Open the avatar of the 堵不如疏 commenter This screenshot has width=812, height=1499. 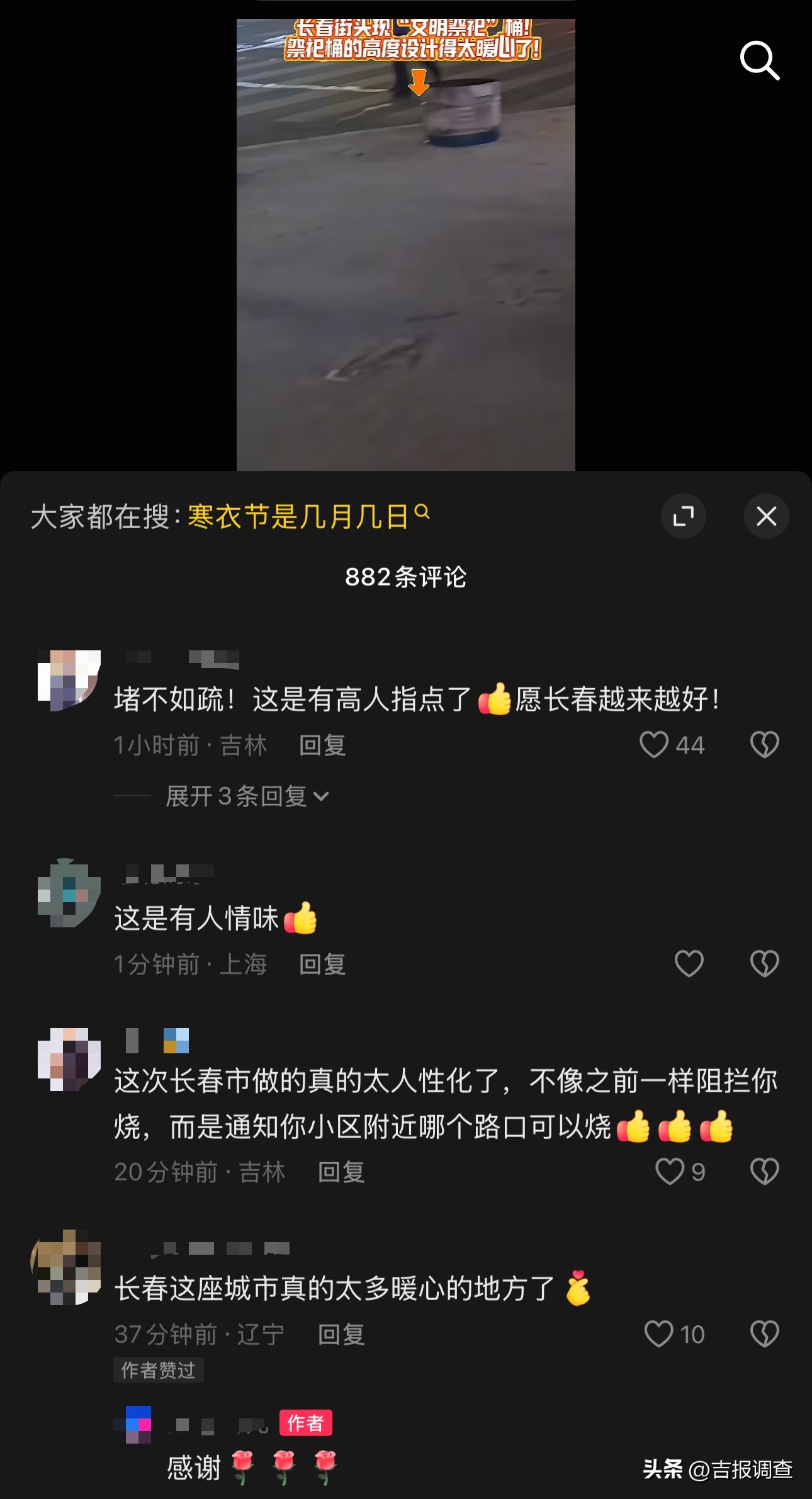(x=69, y=680)
